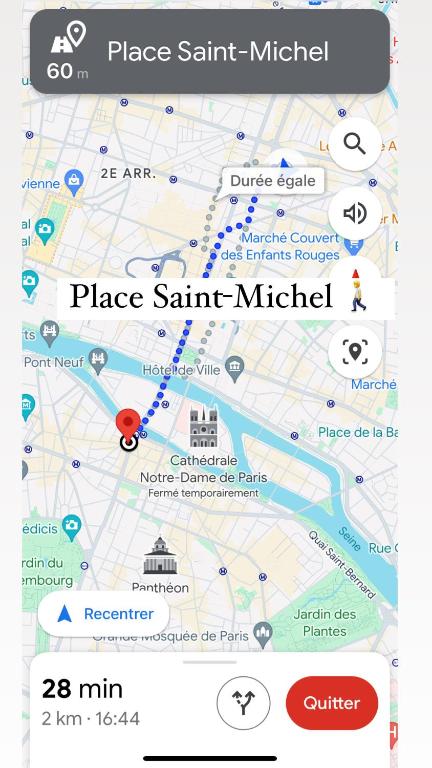432x768 pixels.
Task: Open the Panthéon map marker
Action: coord(160,555)
